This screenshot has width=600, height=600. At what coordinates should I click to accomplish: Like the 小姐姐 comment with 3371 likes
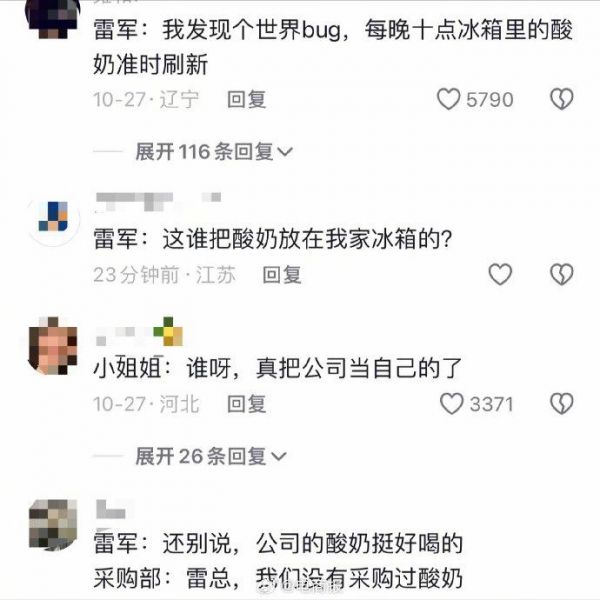point(452,404)
